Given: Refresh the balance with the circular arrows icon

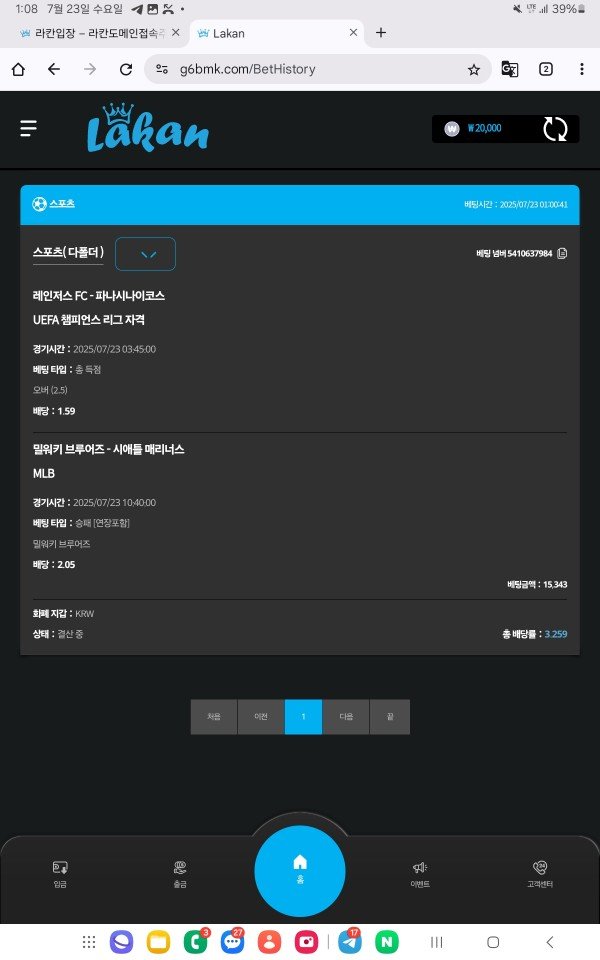Looking at the screenshot, I should (x=555, y=129).
